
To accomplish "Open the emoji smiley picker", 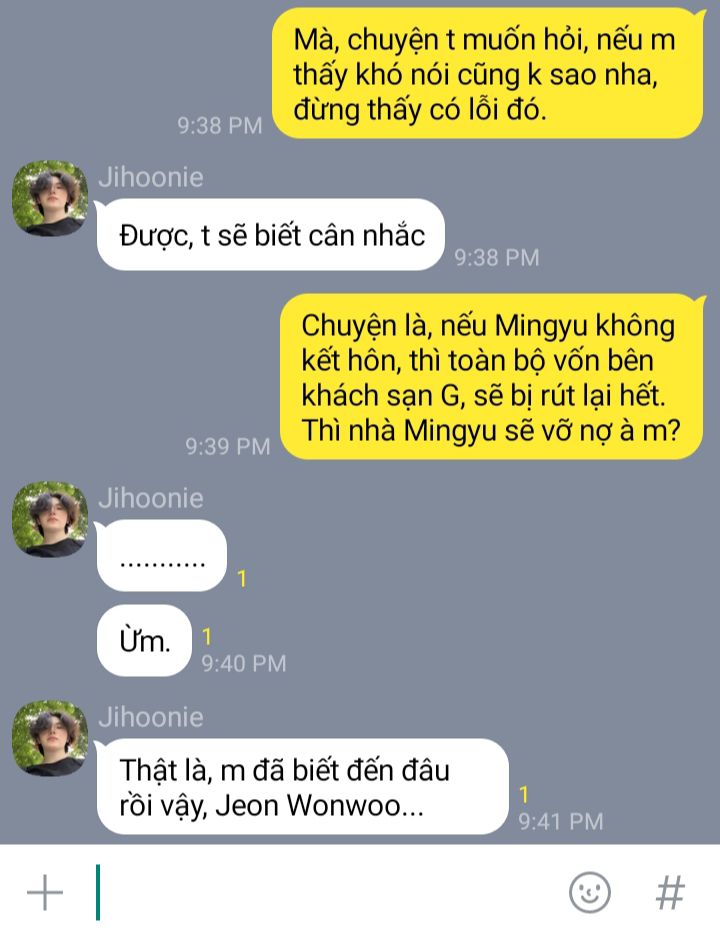I will tap(590, 892).
